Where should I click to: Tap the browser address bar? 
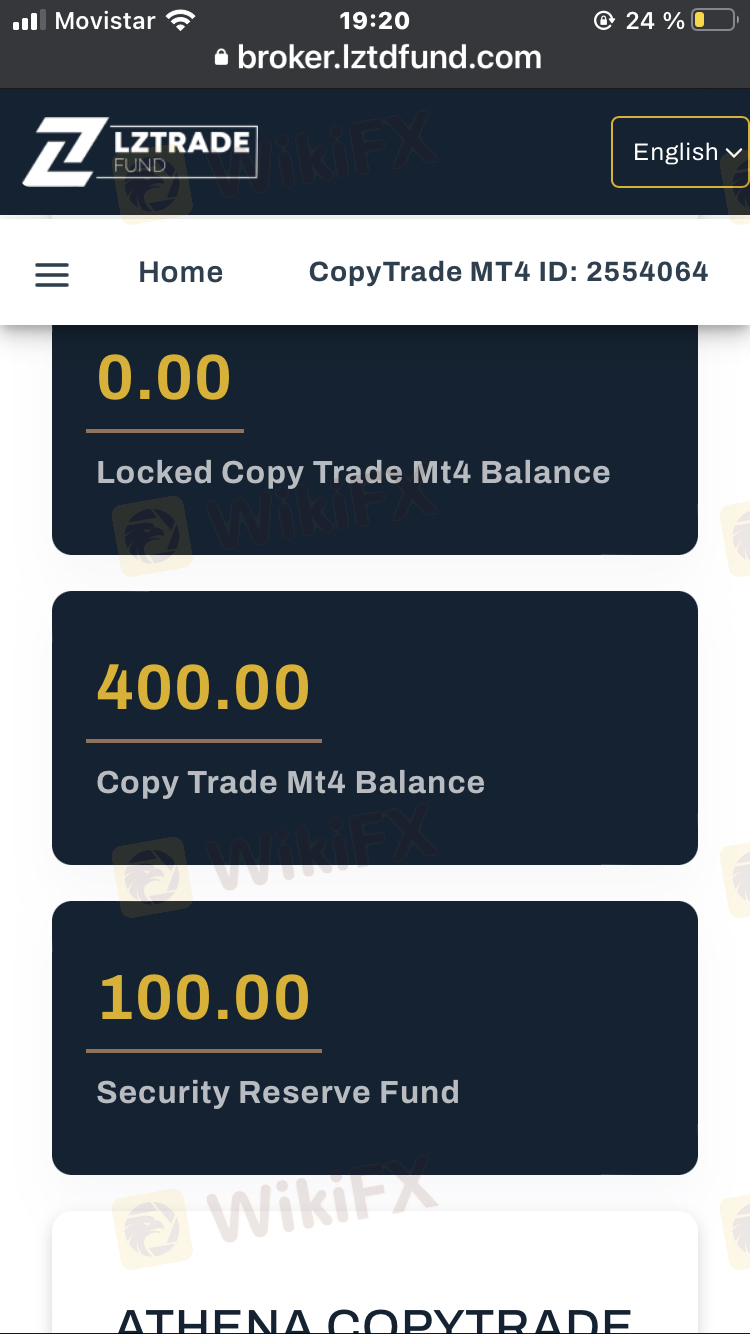(x=377, y=57)
